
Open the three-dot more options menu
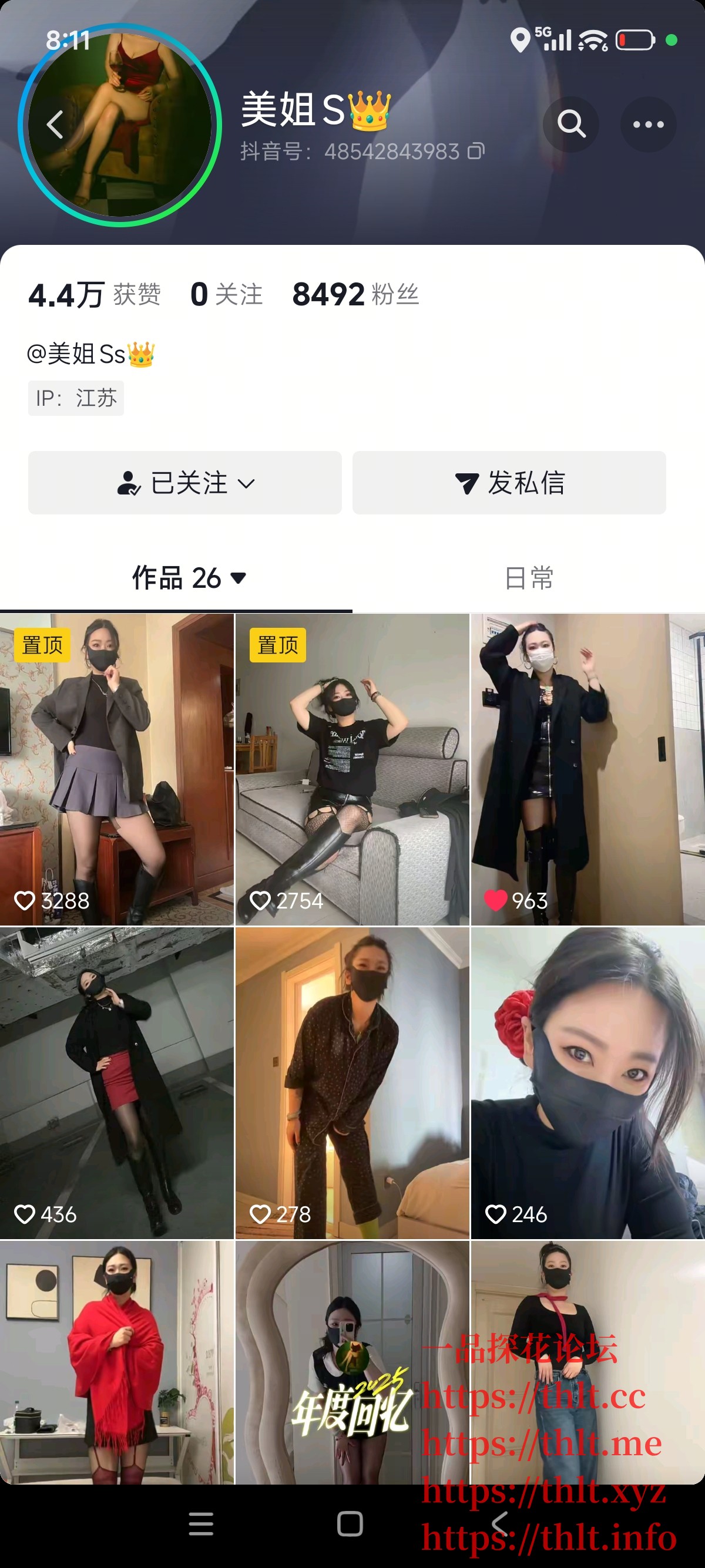pyautogui.click(x=648, y=125)
